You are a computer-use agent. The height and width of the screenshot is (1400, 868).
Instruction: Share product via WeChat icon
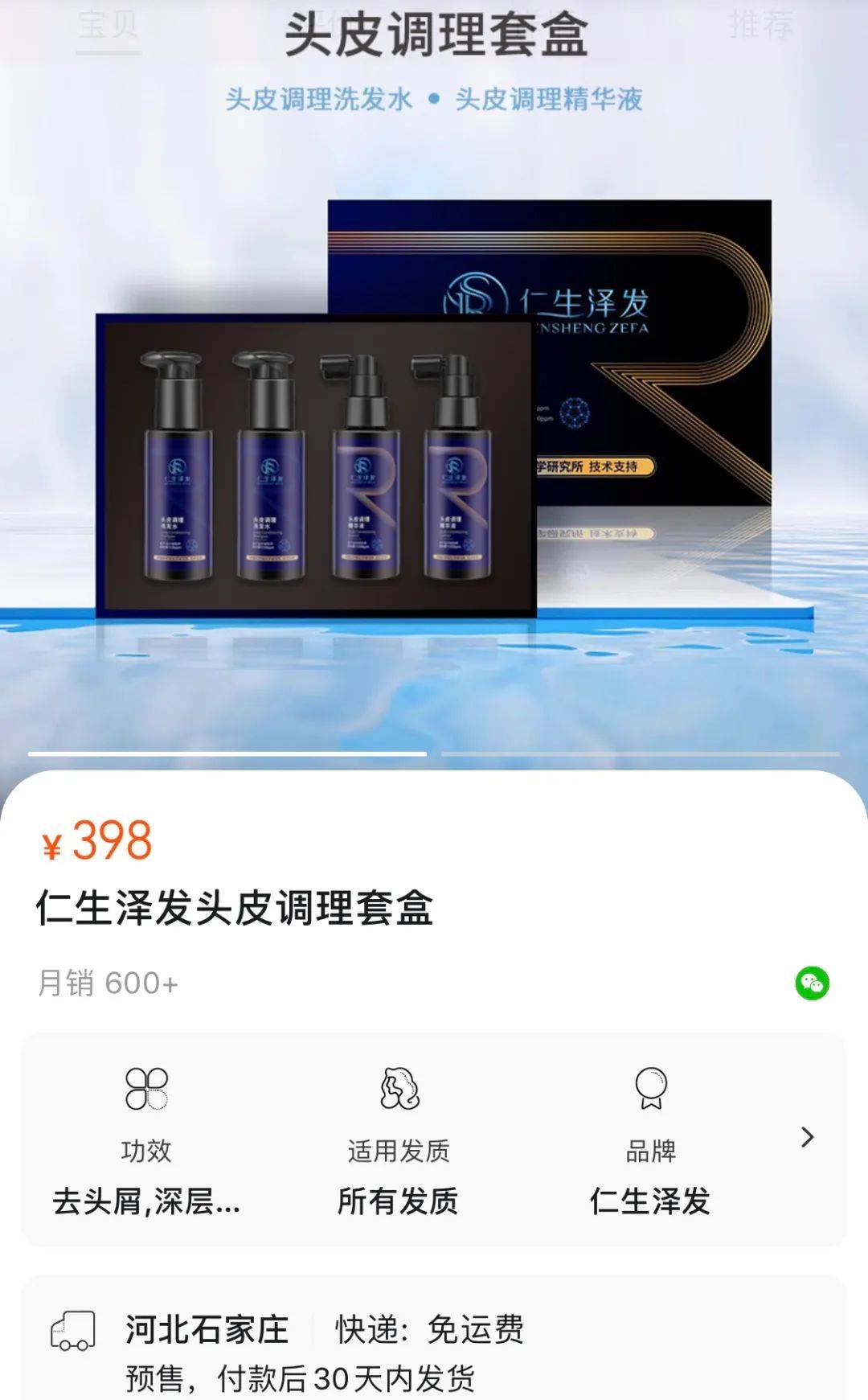[x=812, y=983]
